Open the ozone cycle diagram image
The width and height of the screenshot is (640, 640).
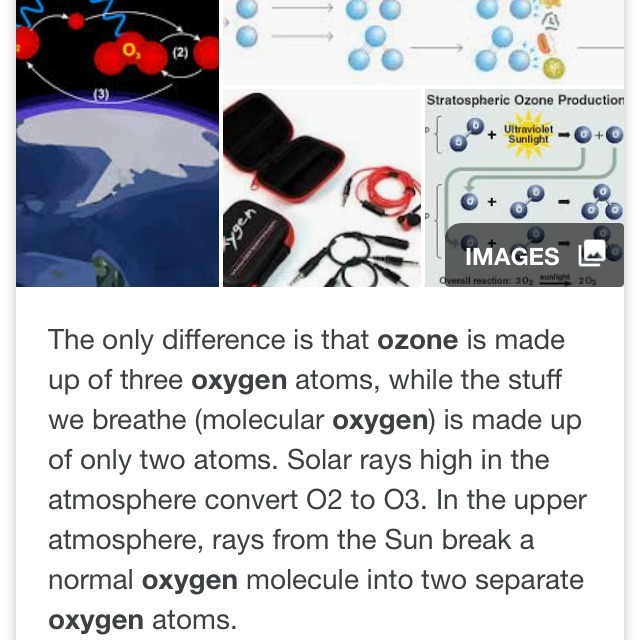point(117,150)
